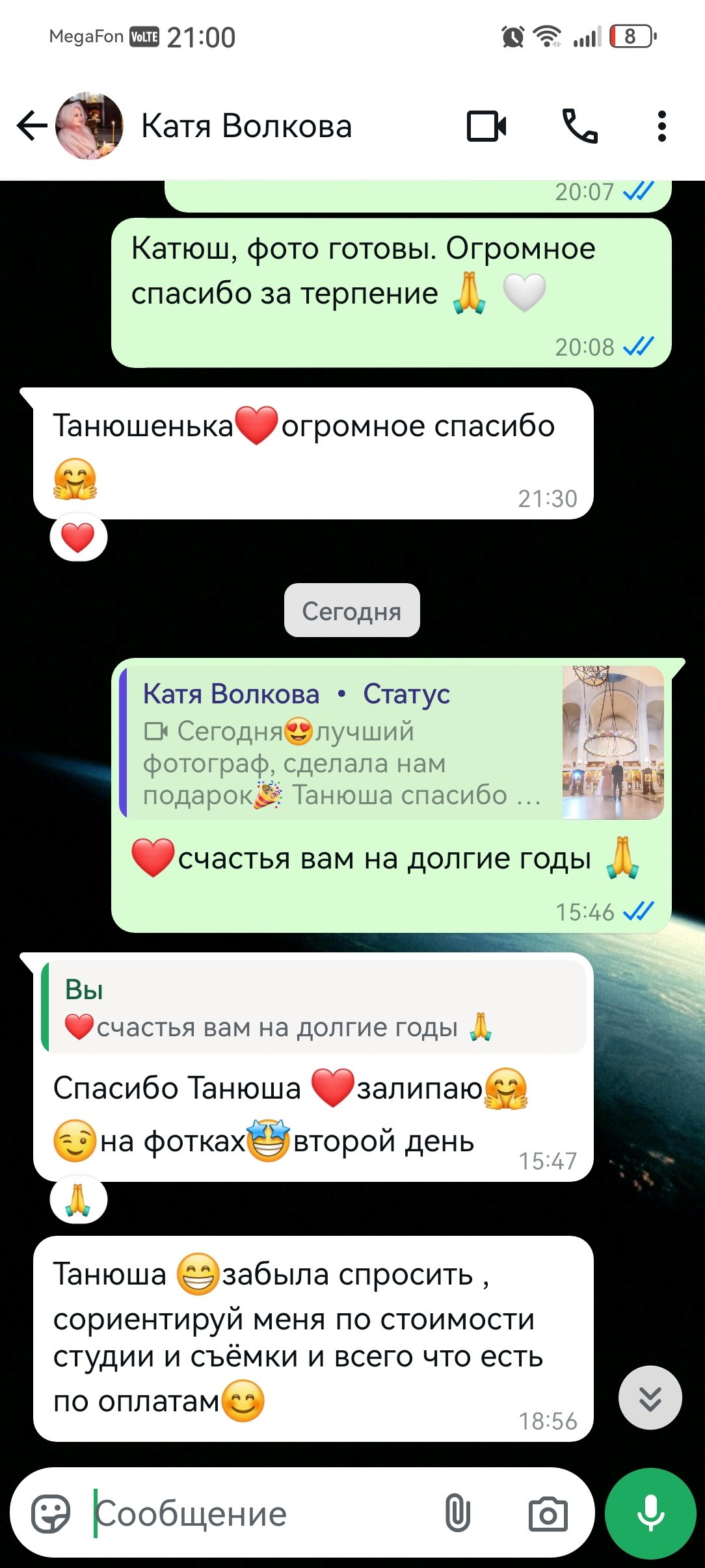Viewport: 705px width, 1568px height.
Task: View heart reaction under Танюшенька message
Action: [x=79, y=538]
